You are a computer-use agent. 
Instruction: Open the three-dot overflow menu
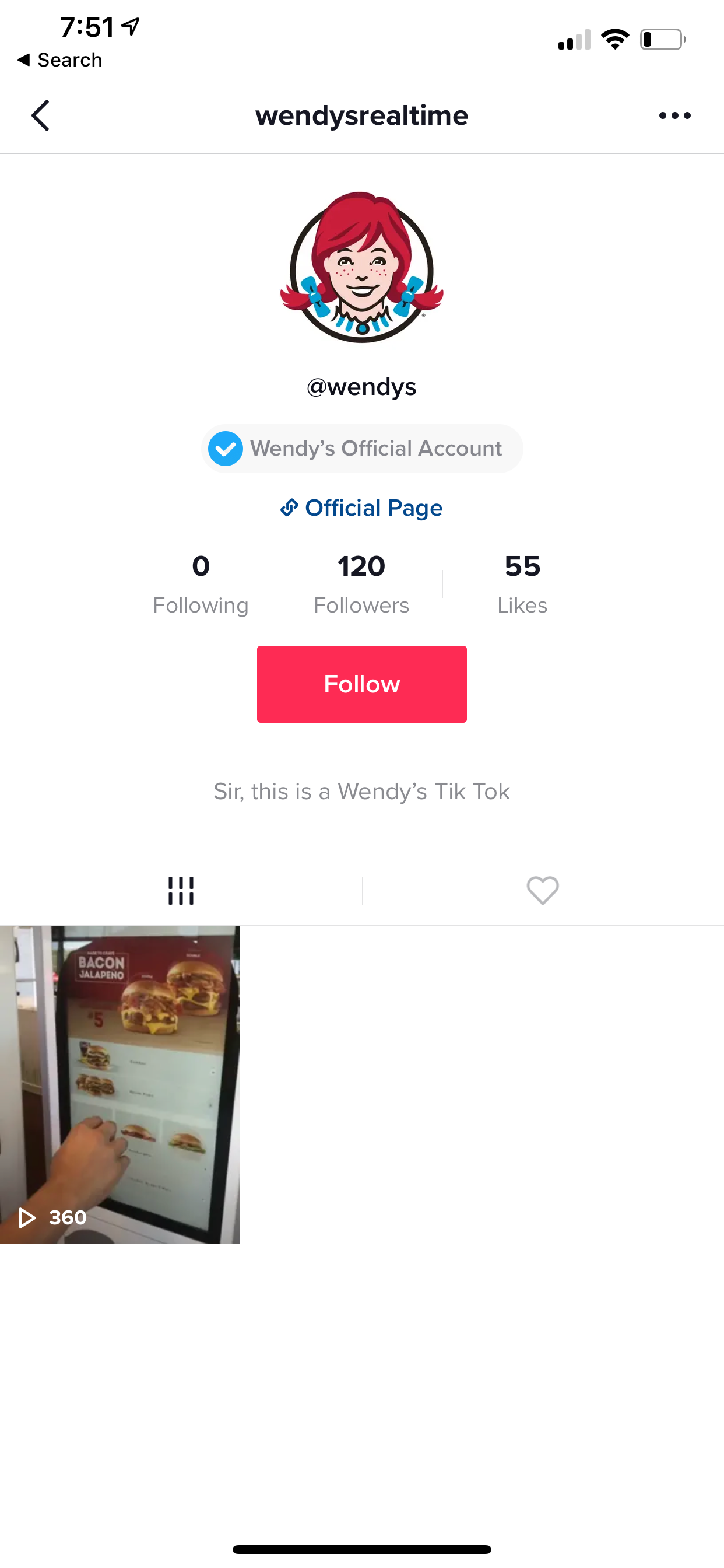[x=674, y=116]
